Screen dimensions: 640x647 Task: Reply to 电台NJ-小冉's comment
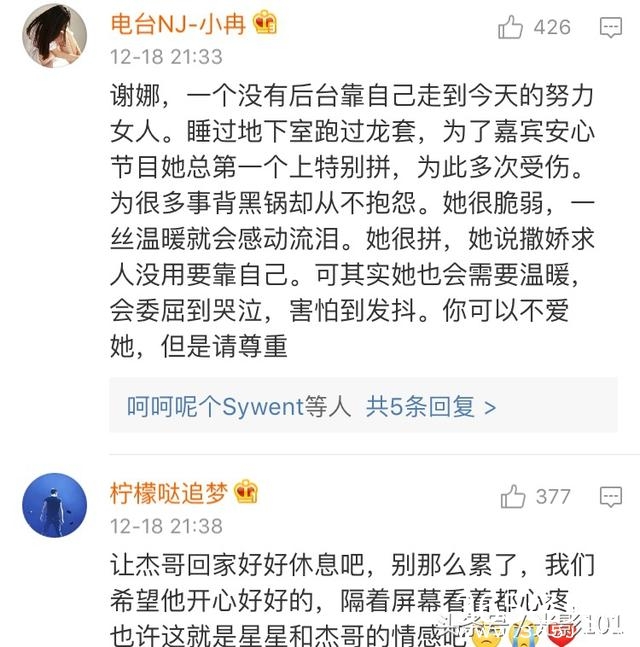tap(610, 28)
